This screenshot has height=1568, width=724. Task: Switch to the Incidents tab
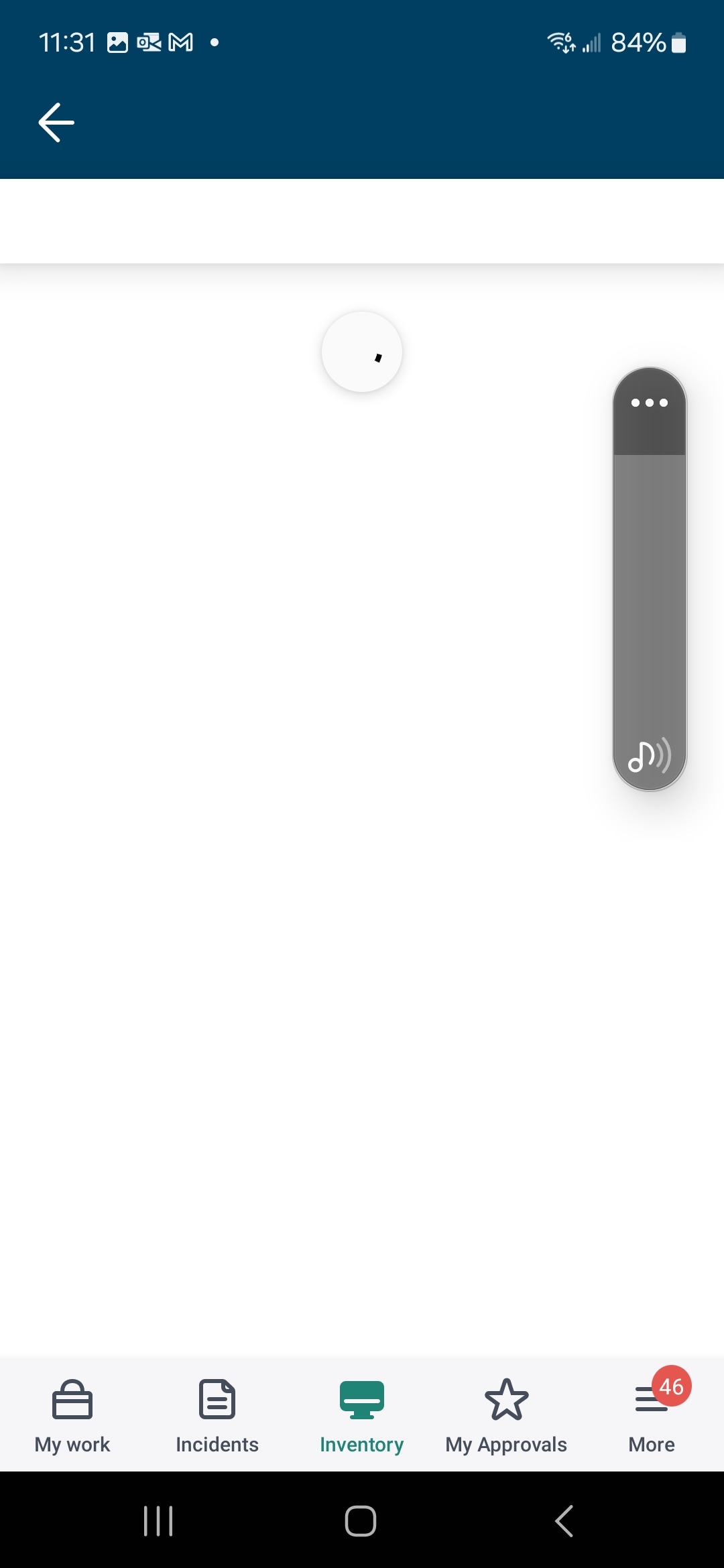click(x=217, y=1417)
